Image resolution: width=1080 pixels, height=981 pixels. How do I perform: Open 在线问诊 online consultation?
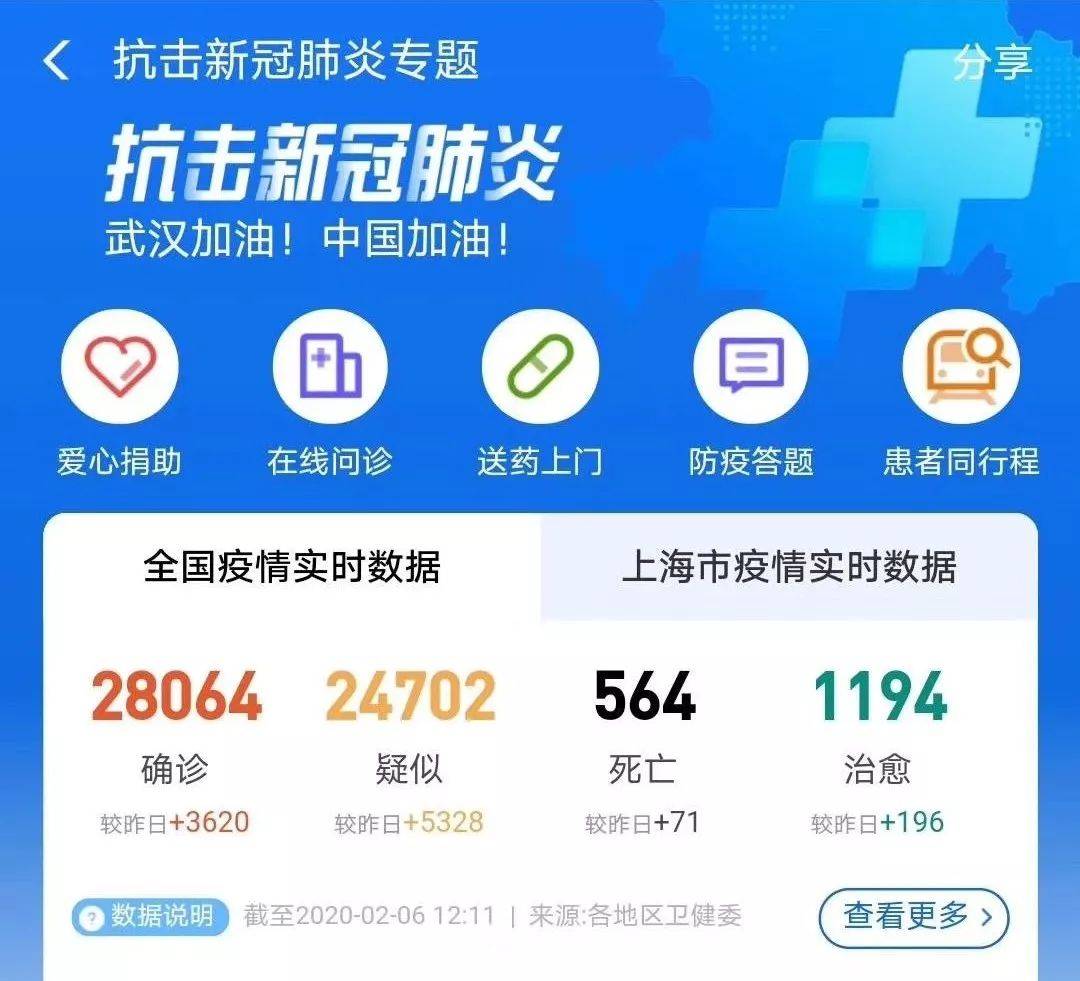[330, 367]
